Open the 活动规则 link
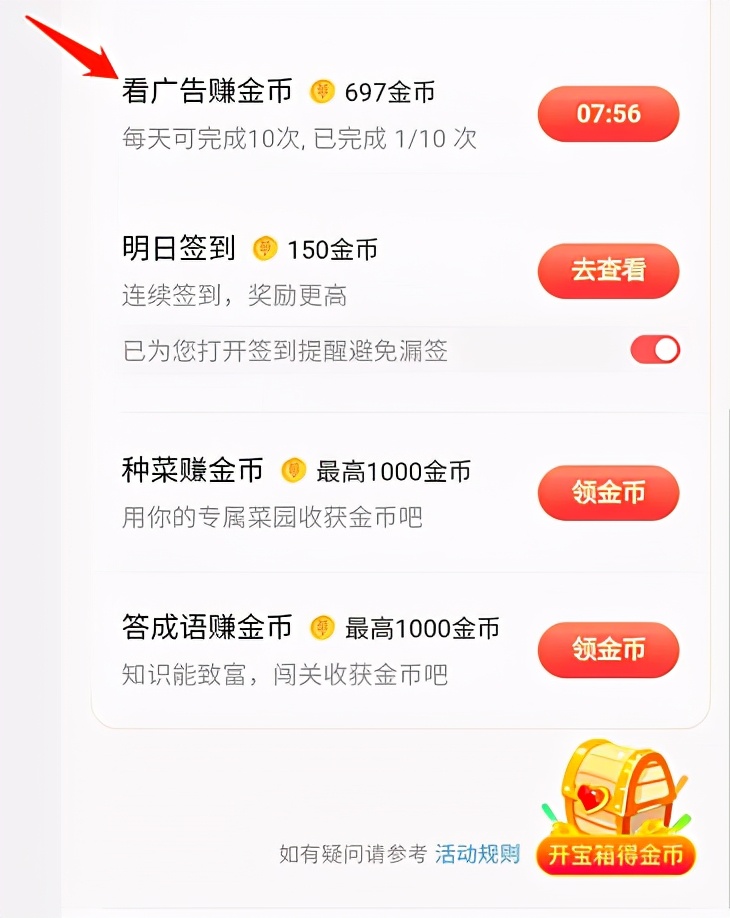 (x=477, y=854)
